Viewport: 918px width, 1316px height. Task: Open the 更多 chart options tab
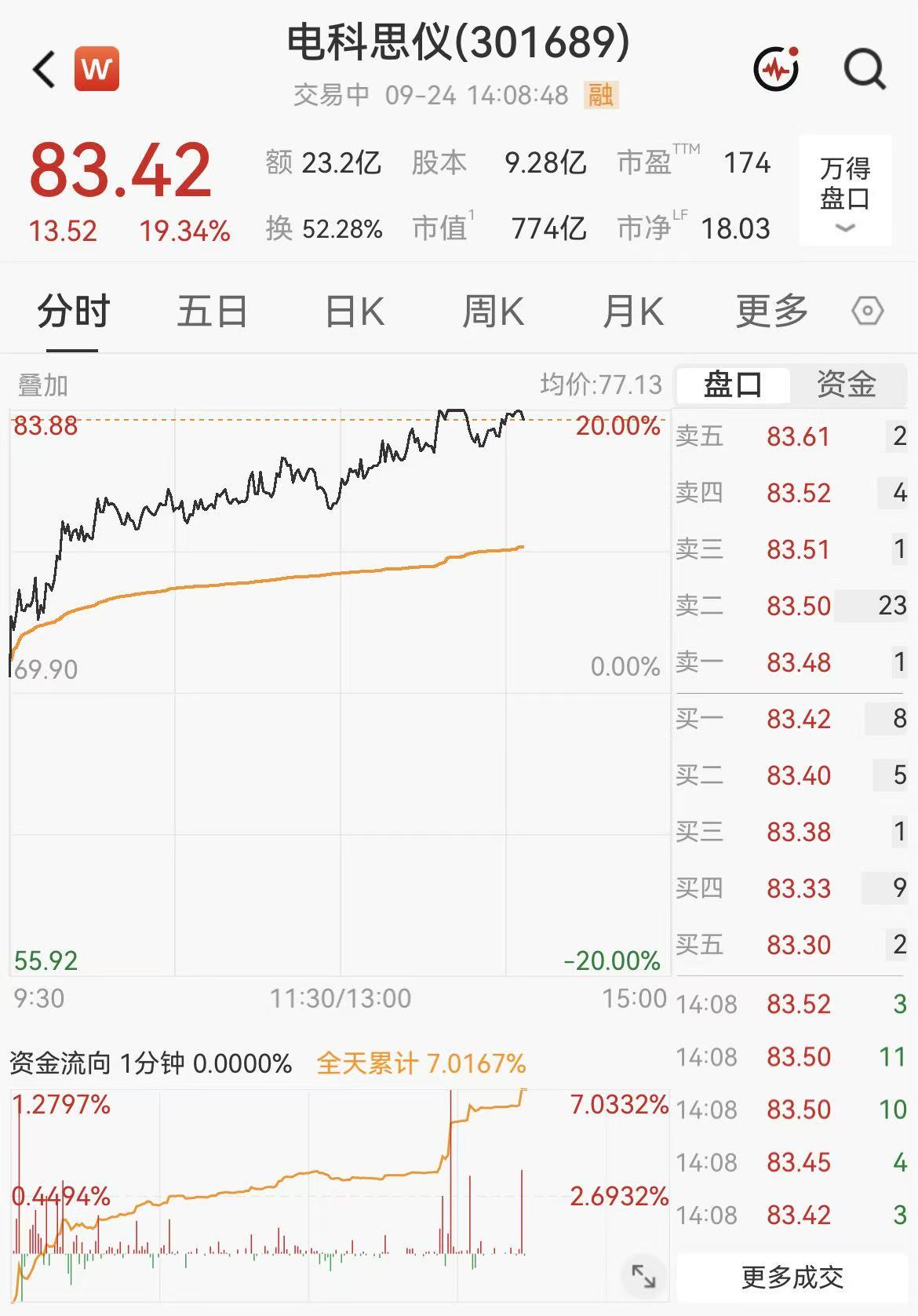point(772,312)
